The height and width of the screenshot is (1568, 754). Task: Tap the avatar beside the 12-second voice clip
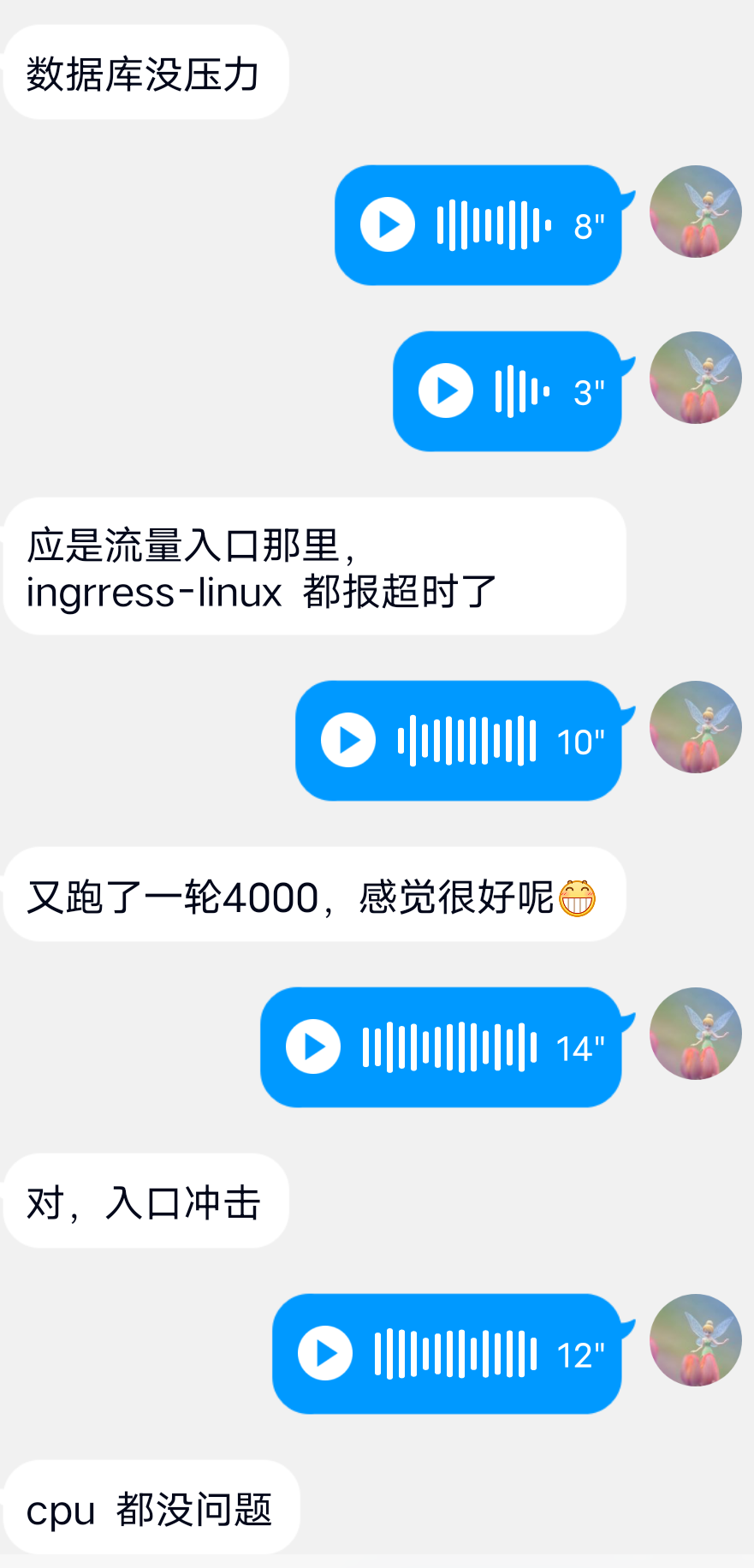(x=695, y=1340)
